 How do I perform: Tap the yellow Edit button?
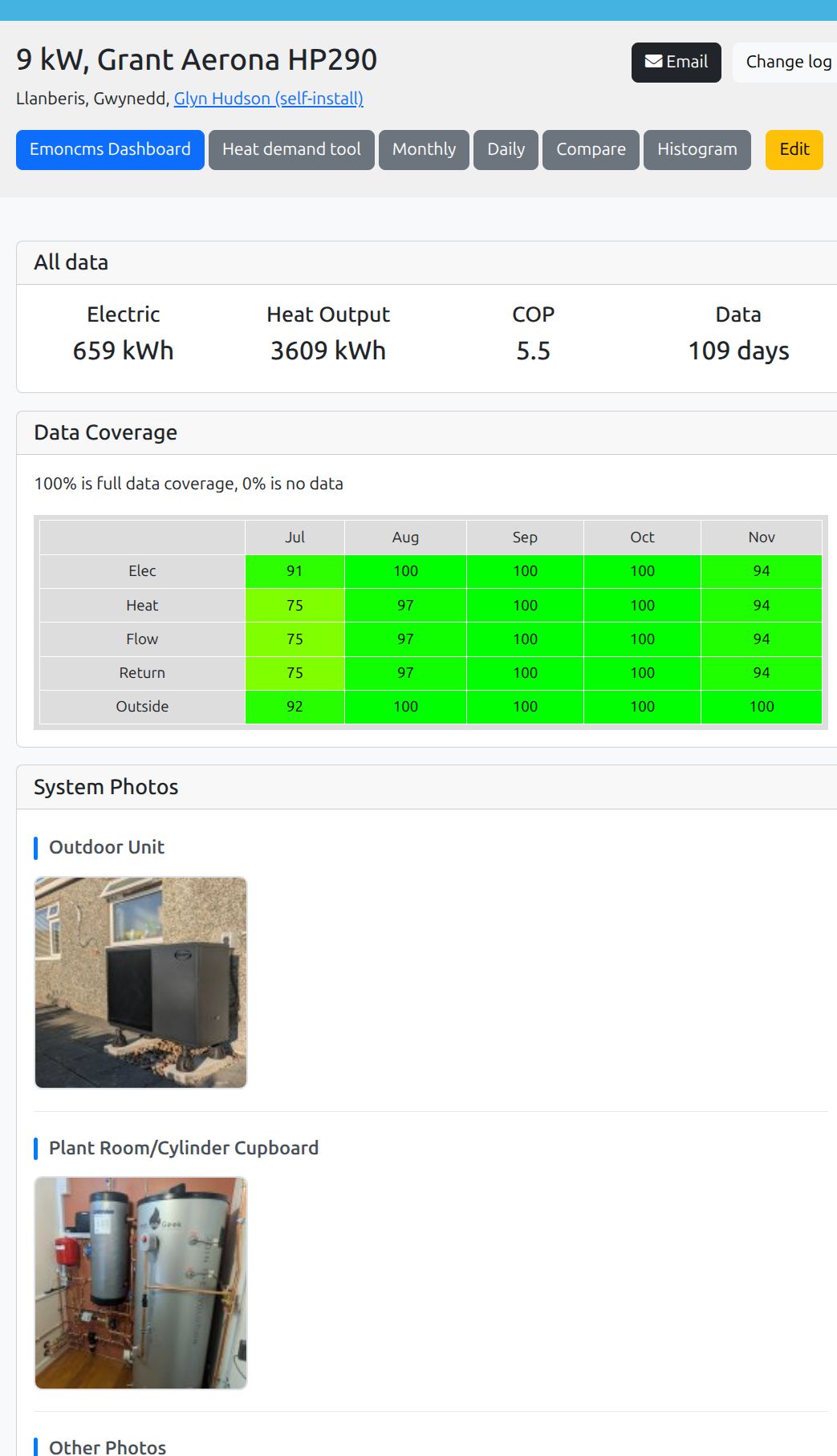[x=794, y=150]
